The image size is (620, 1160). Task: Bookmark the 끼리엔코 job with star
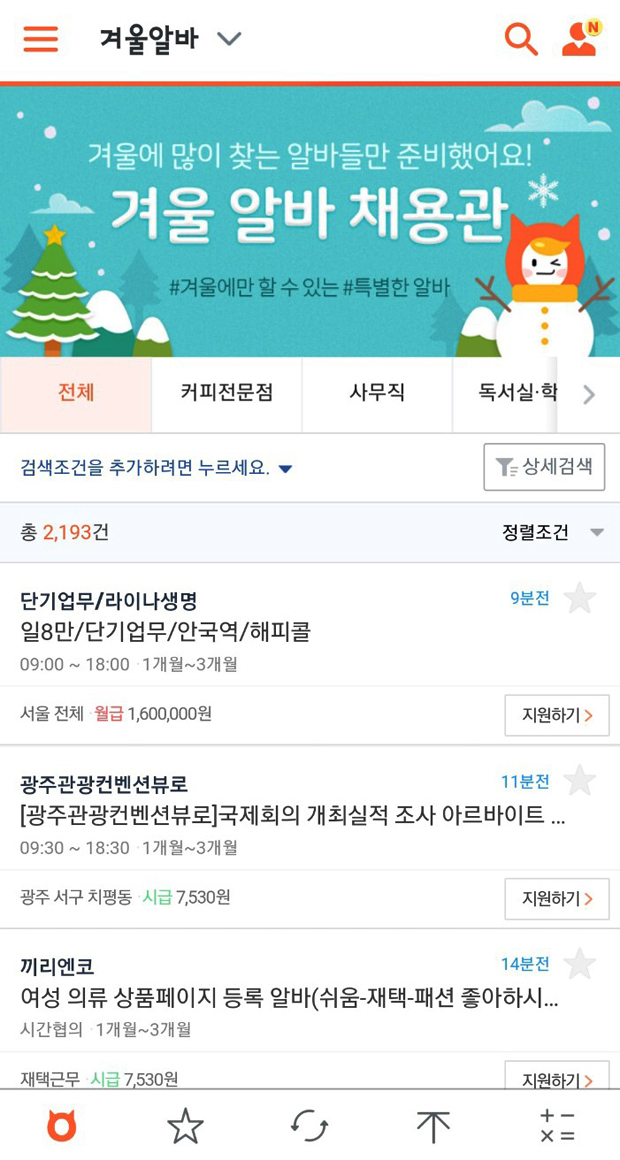pyautogui.click(x=580, y=964)
